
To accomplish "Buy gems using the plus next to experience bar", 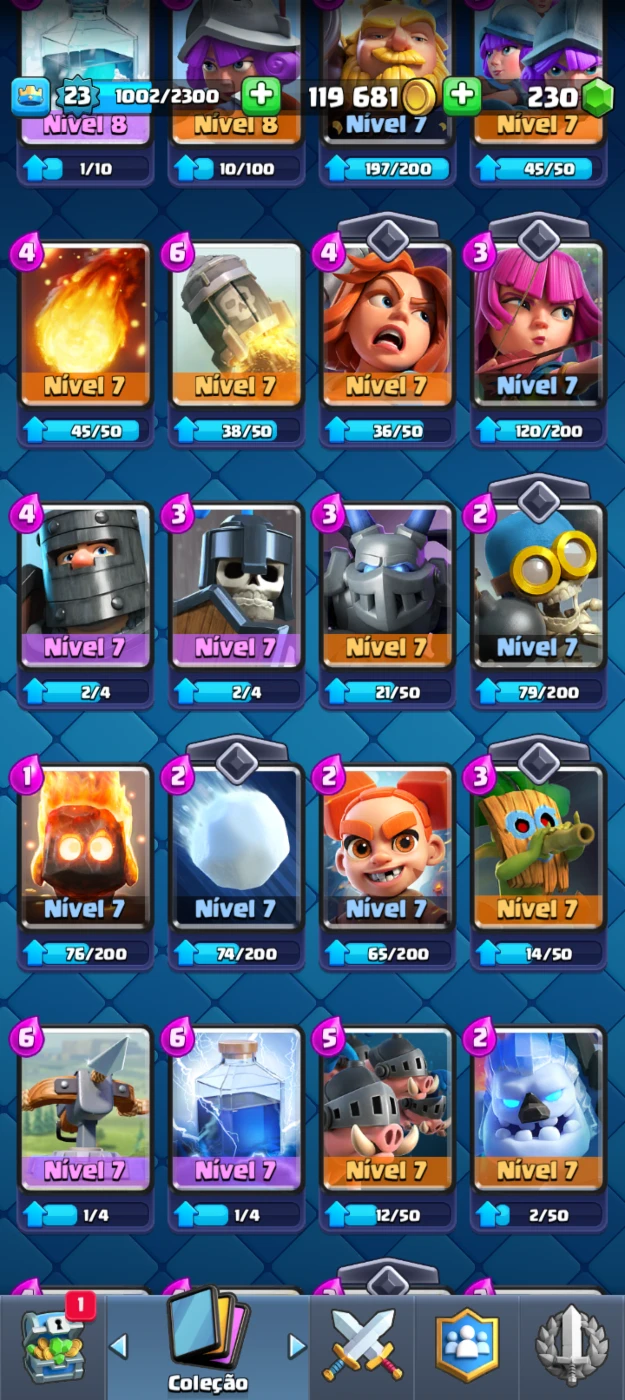I will 261,96.
